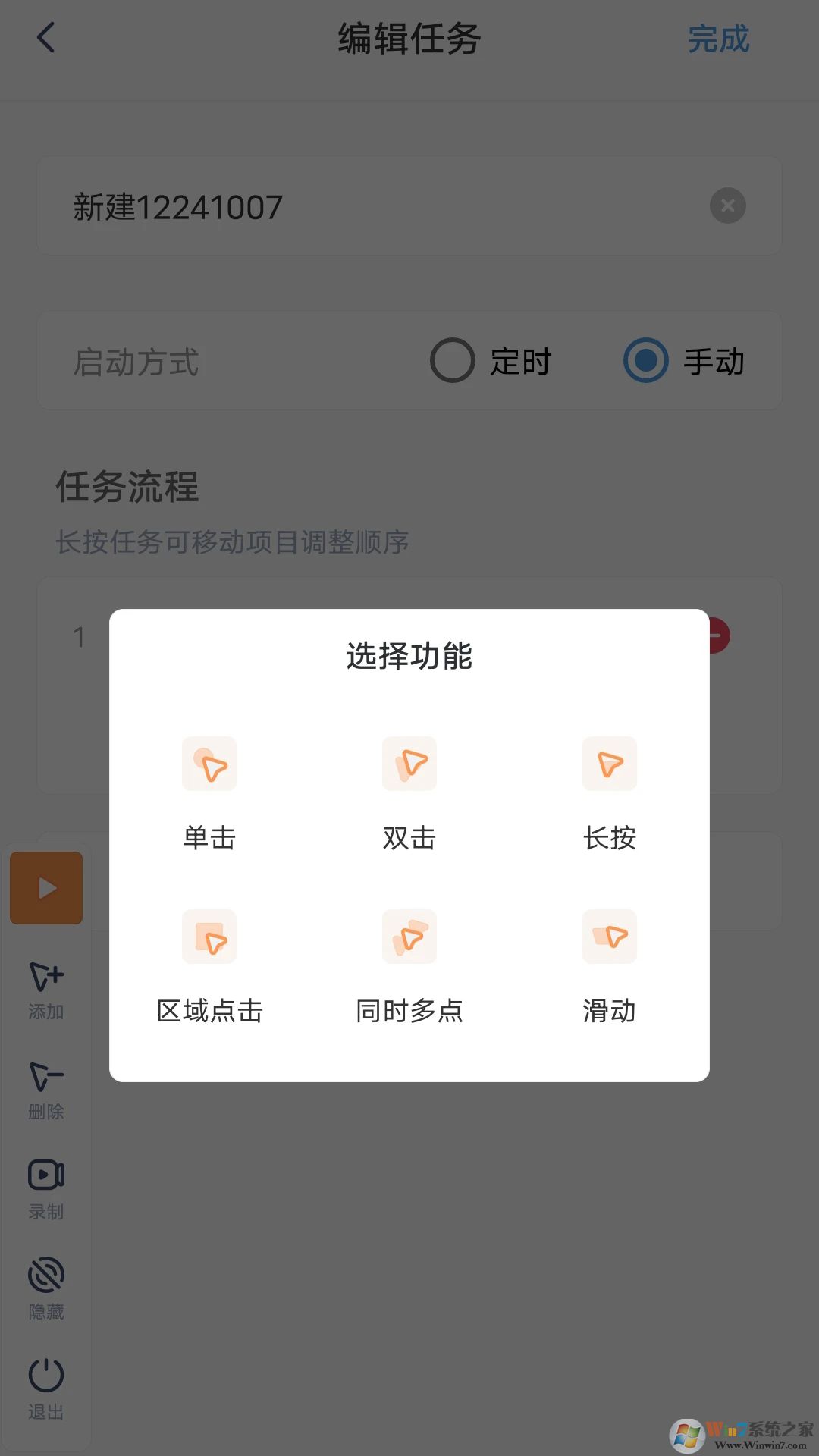The image size is (819, 1456).
Task: Tap the 隐藏 hide panel icon
Action: click(x=46, y=1274)
